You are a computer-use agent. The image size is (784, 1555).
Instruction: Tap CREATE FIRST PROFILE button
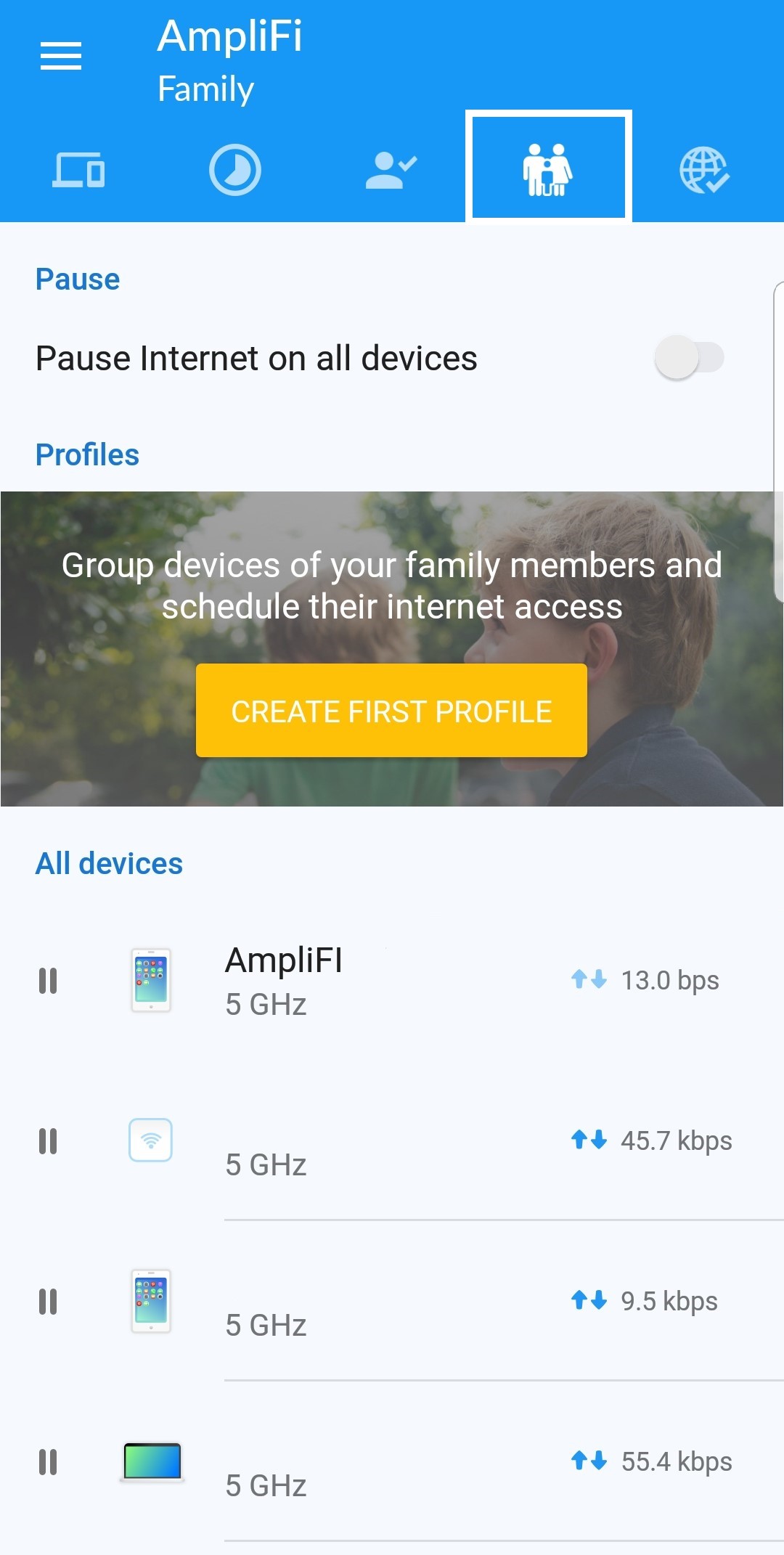pyautogui.click(x=391, y=711)
